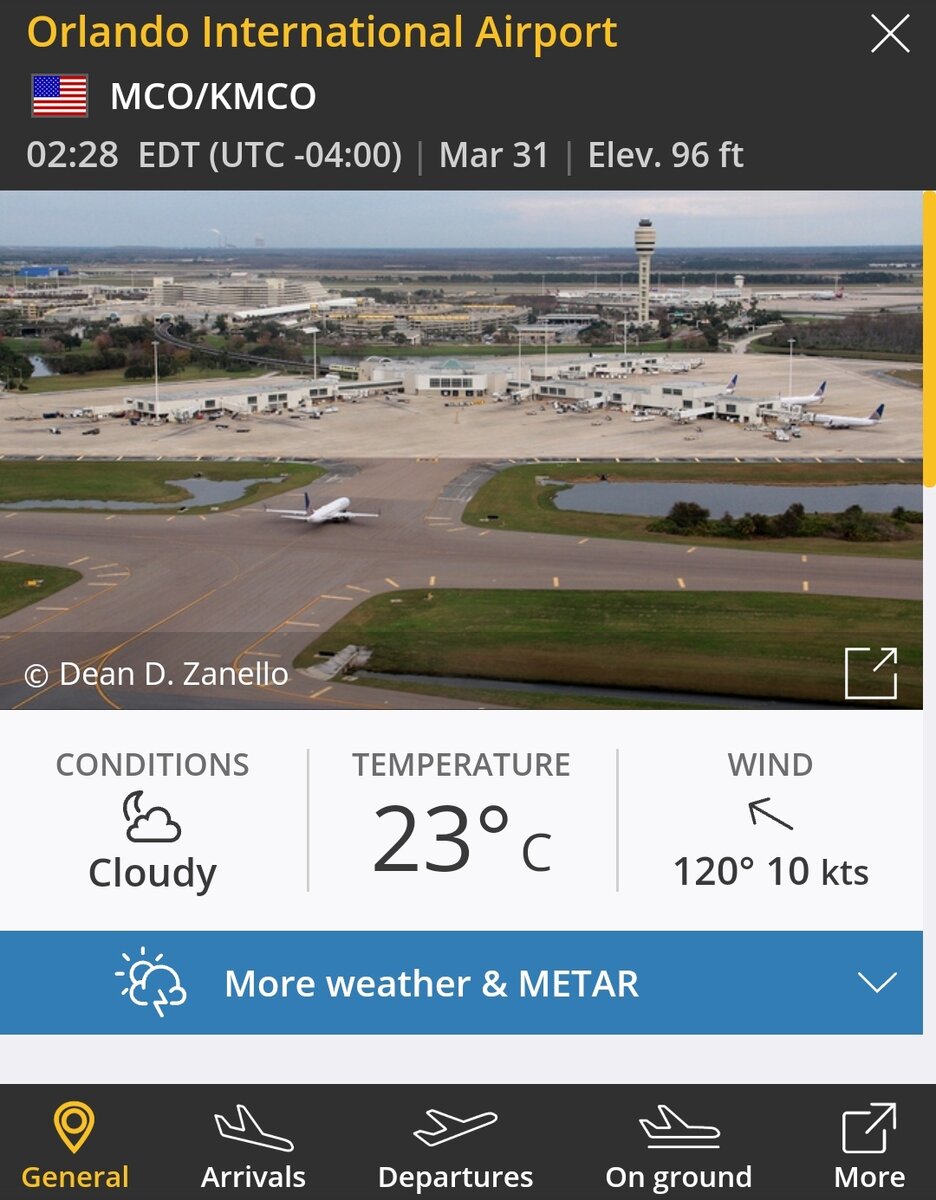Switch to the Arrivals tab
The width and height of the screenshot is (936, 1200).
[x=253, y=1147]
